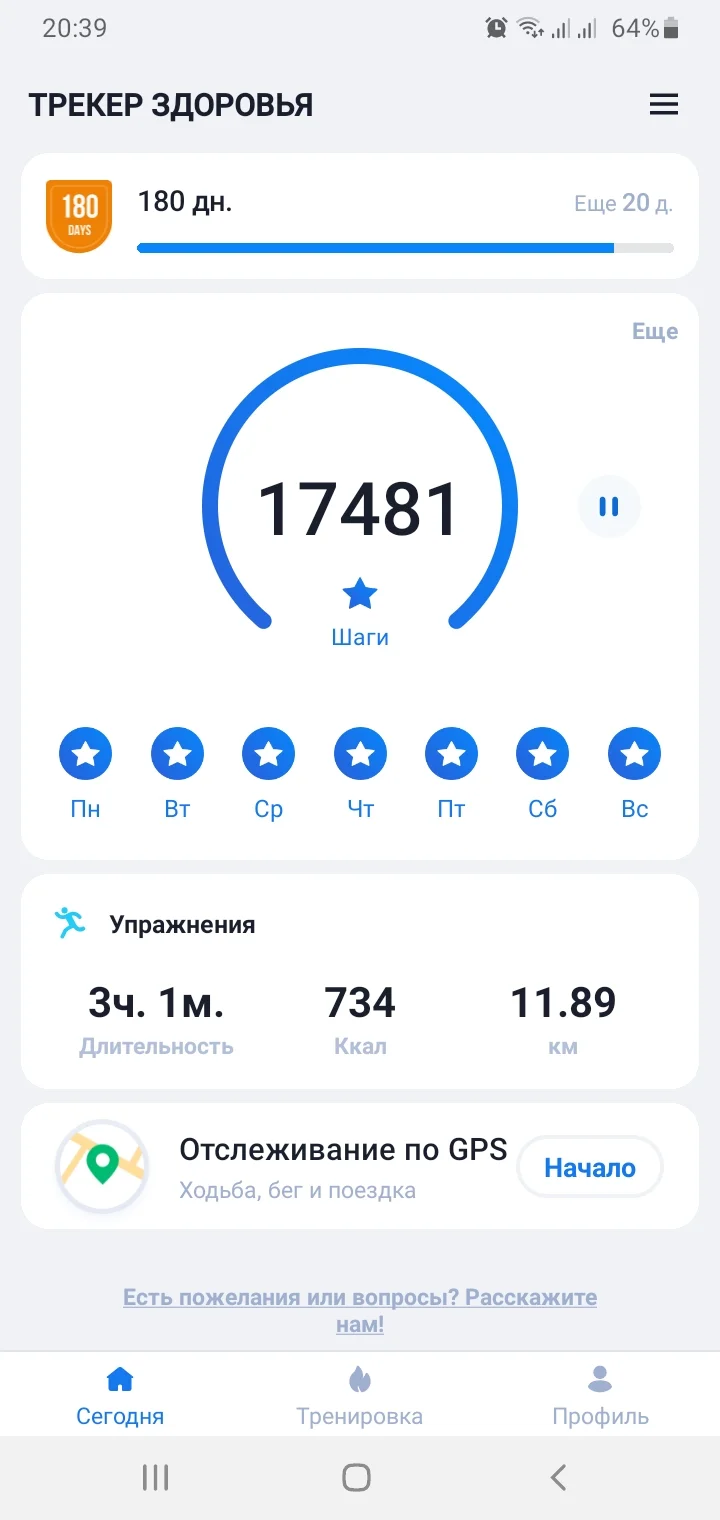The height and width of the screenshot is (1520, 720).
Task: Expand step details via the Еще link
Action: [x=656, y=331]
